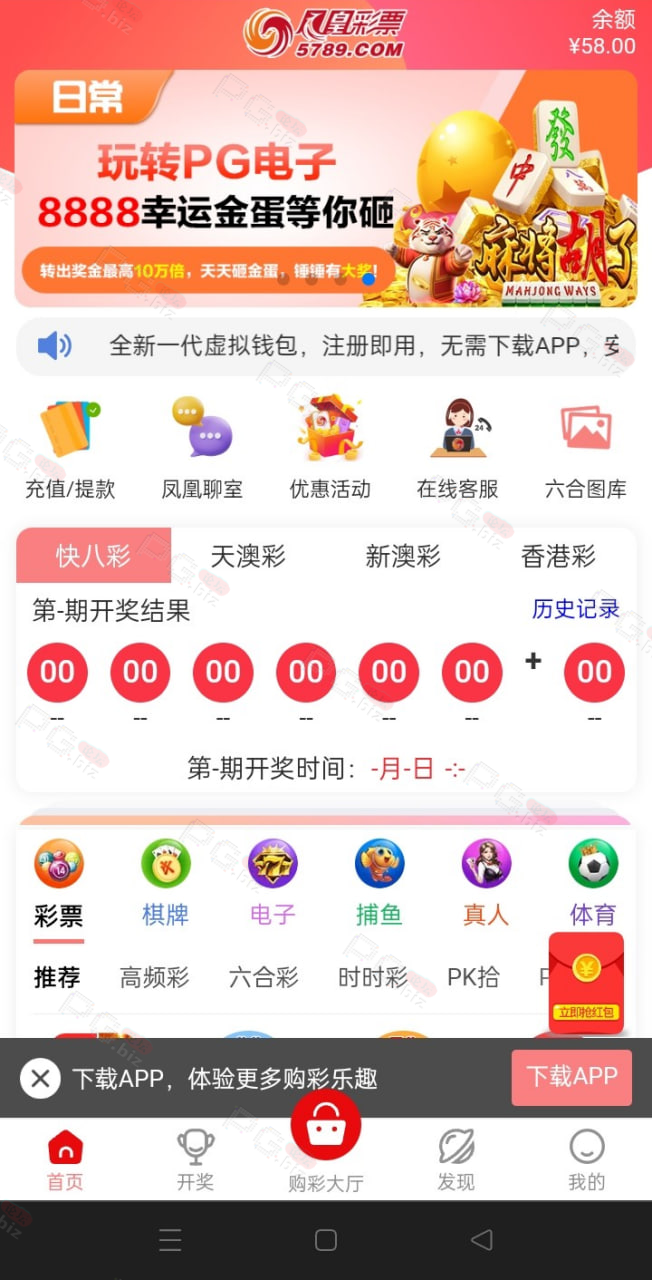This screenshot has height=1280, width=652.
Task: Open the 凤凰聊室 chat room
Action: (x=202, y=447)
